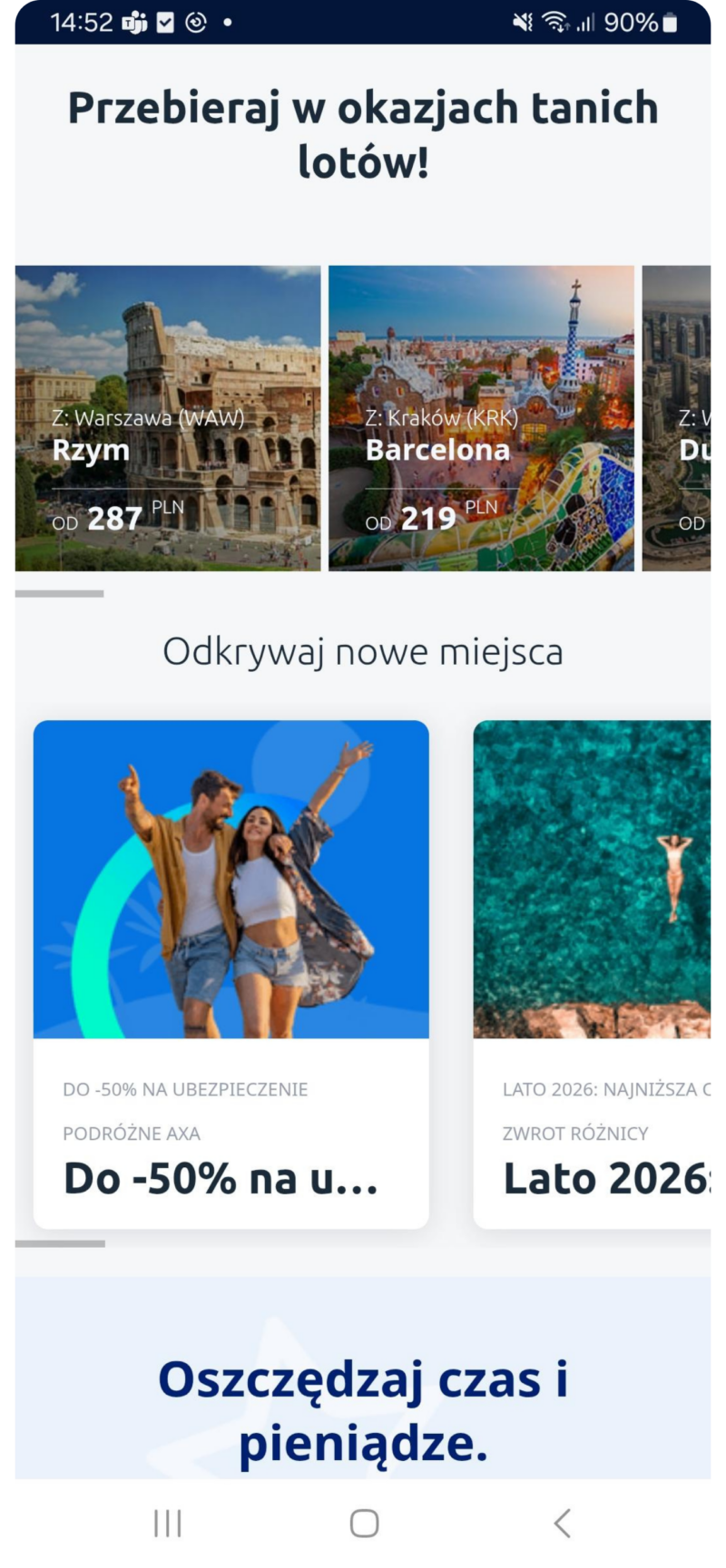Go back using the system back button
This screenshot has height=1568, width=726.
(563, 1523)
